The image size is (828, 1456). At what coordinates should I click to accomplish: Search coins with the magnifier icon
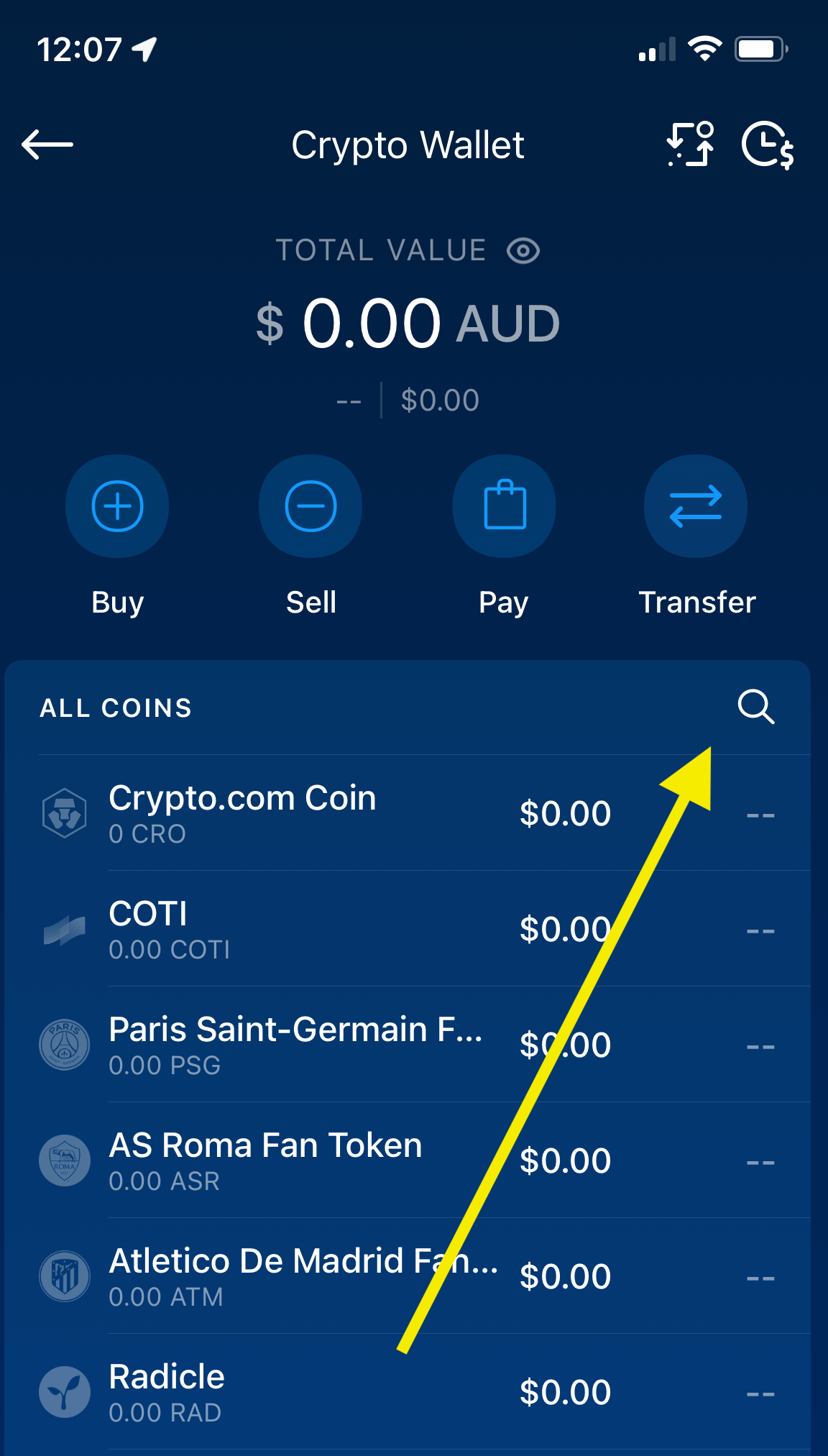pos(756,707)
